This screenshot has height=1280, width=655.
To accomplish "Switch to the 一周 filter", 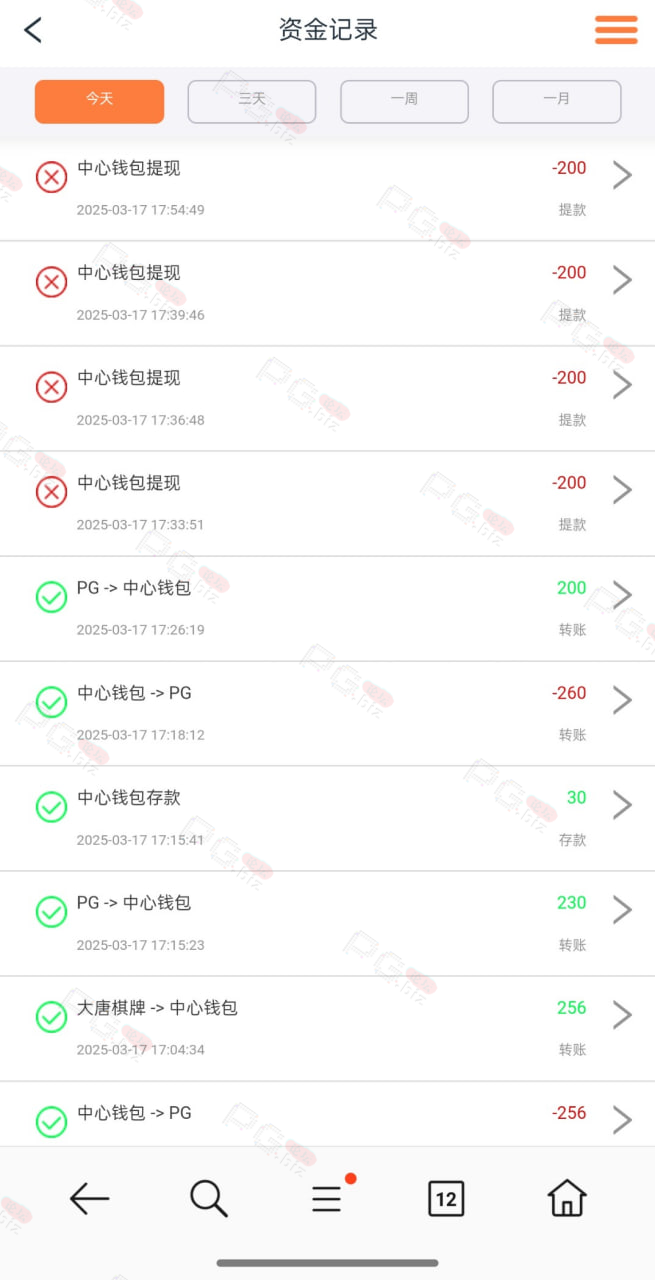I will tap(404, 101).
